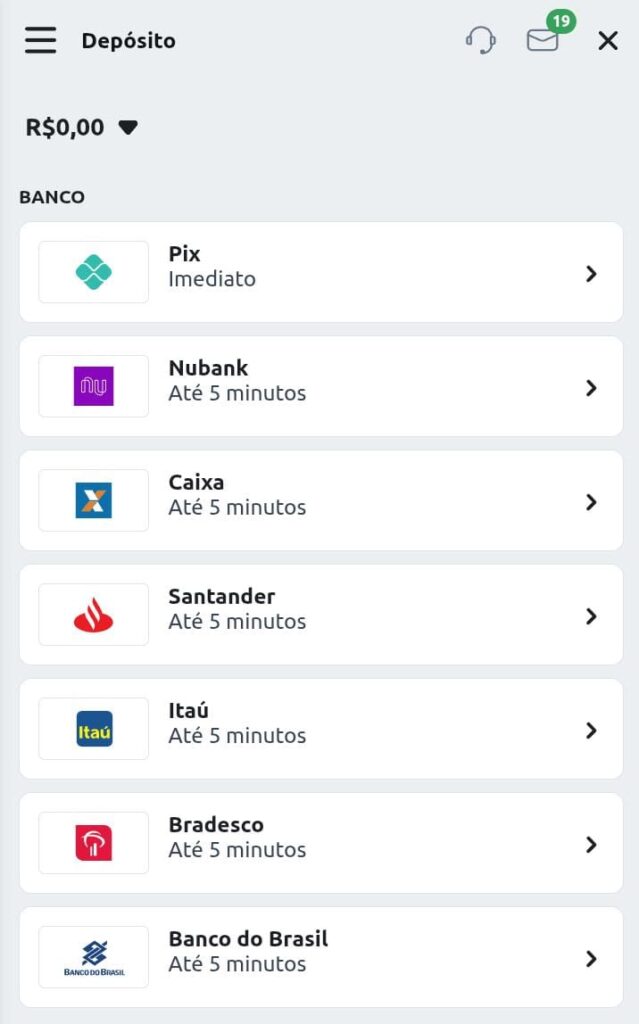The height and width of the screenshot is (1024, 639).
Task: Open the hamburger menu
Action: (41, 41)
